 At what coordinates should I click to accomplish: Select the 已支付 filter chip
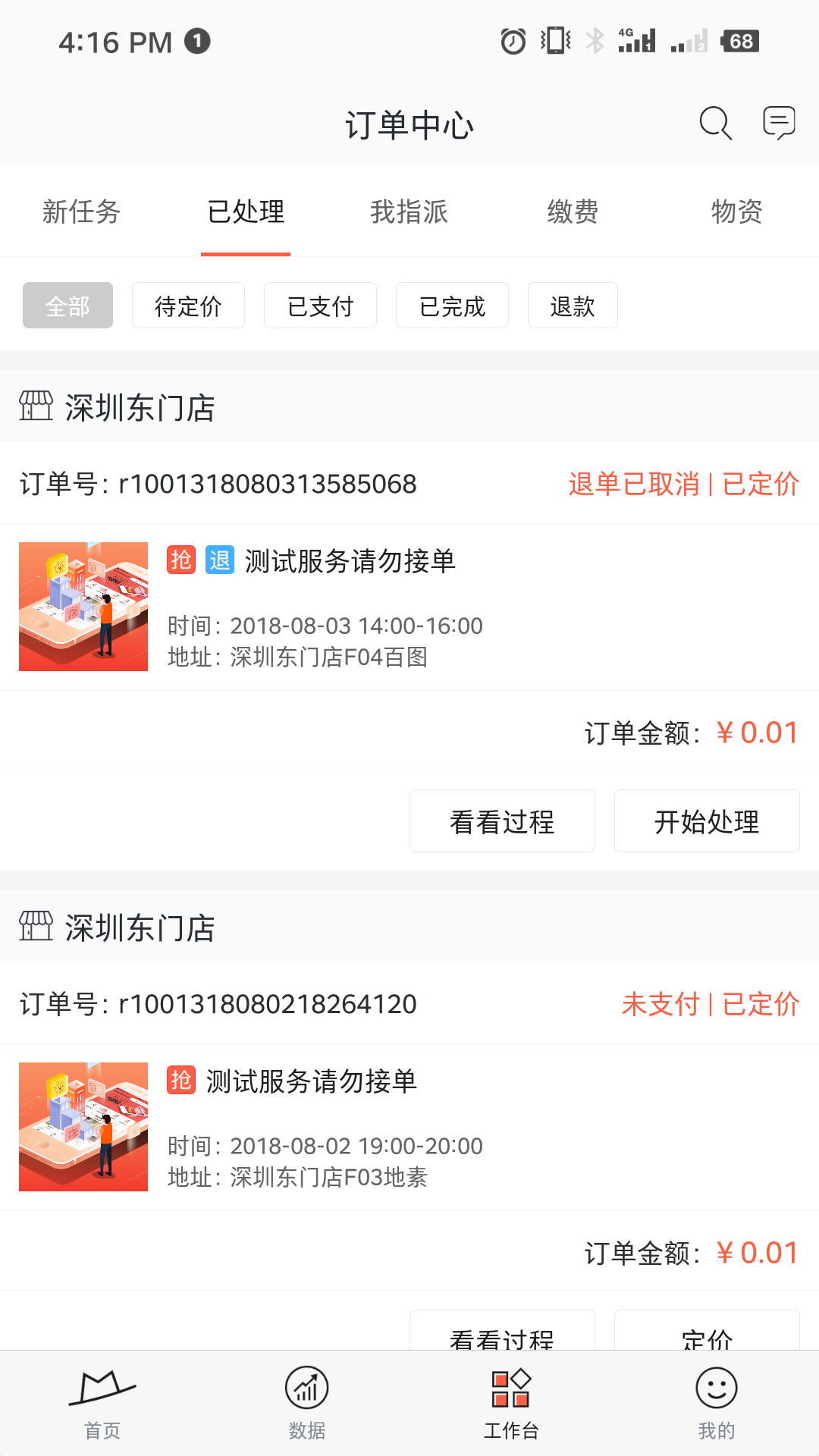[319, 305]
